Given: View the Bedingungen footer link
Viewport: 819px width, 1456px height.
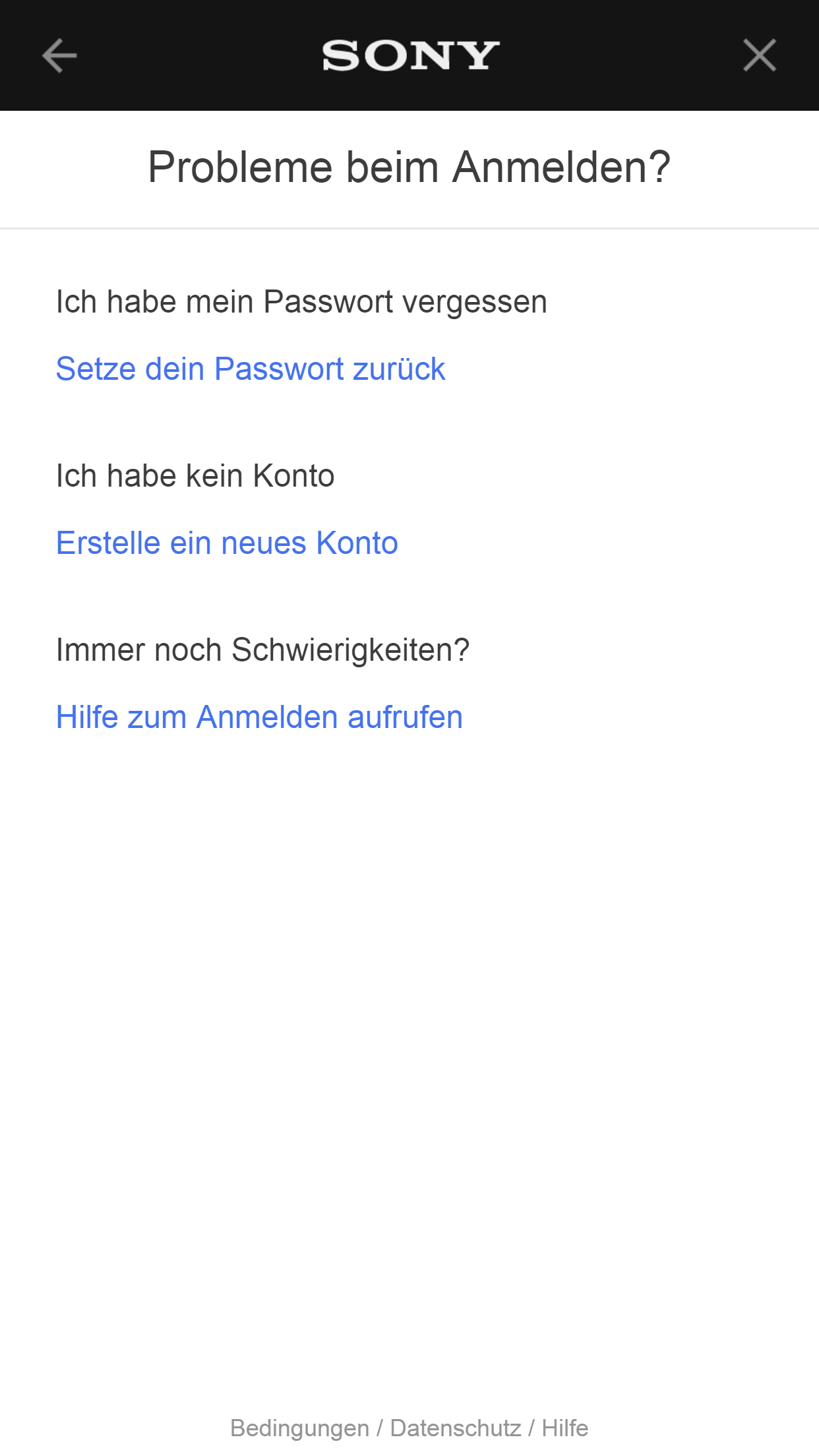Looking at the screenshot, I should tap(299, 1428).
